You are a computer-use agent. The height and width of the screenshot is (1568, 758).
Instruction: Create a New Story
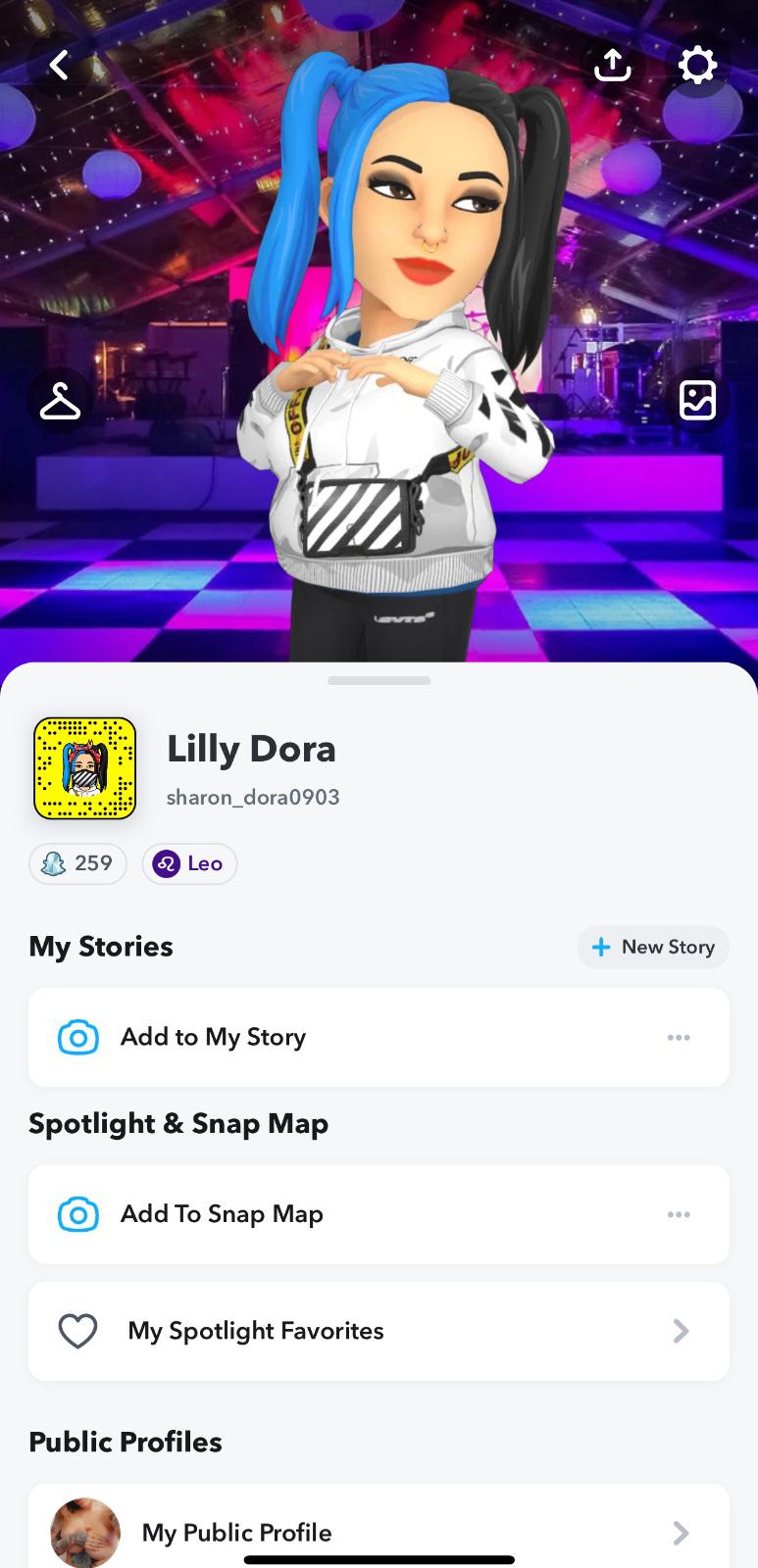653,947
